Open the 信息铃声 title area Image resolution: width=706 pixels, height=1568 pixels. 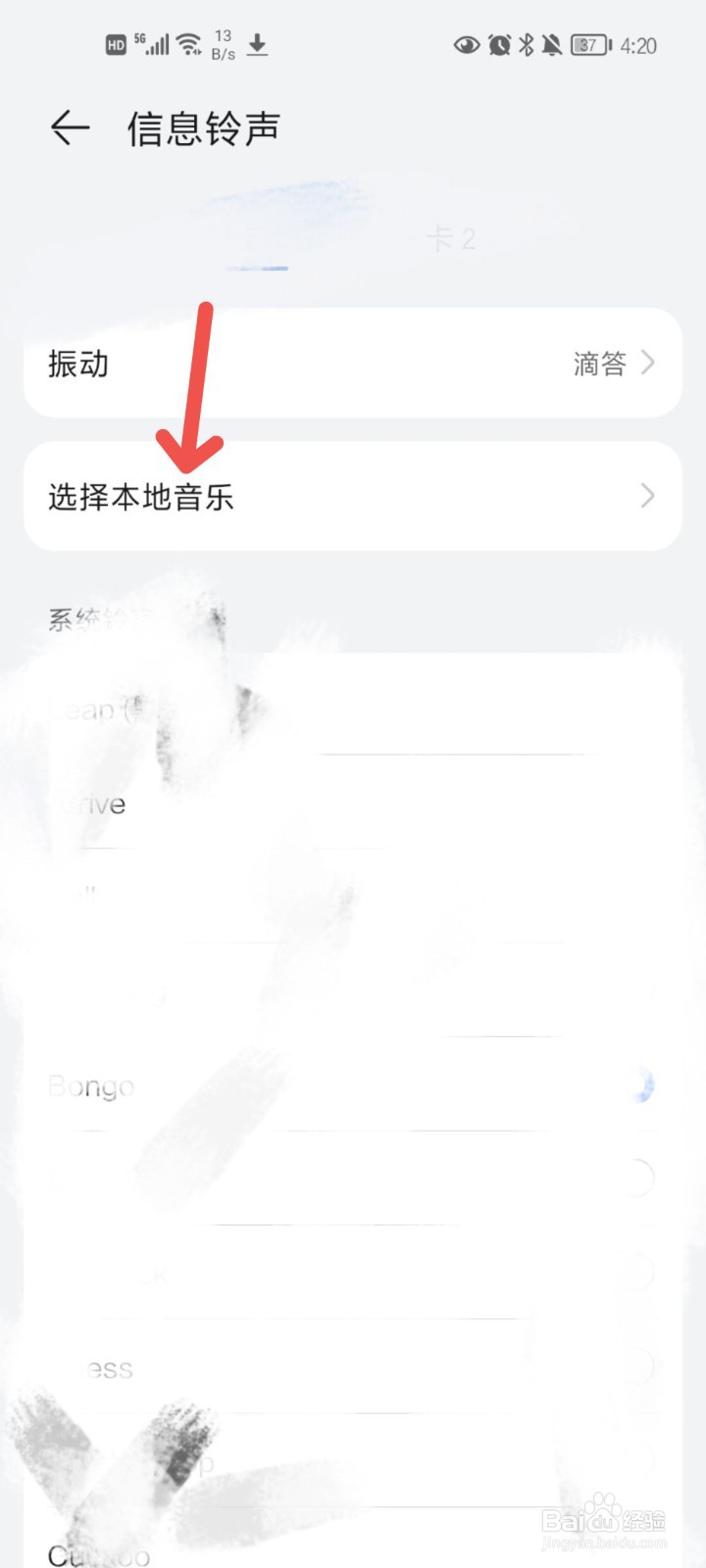click(204, 127)
